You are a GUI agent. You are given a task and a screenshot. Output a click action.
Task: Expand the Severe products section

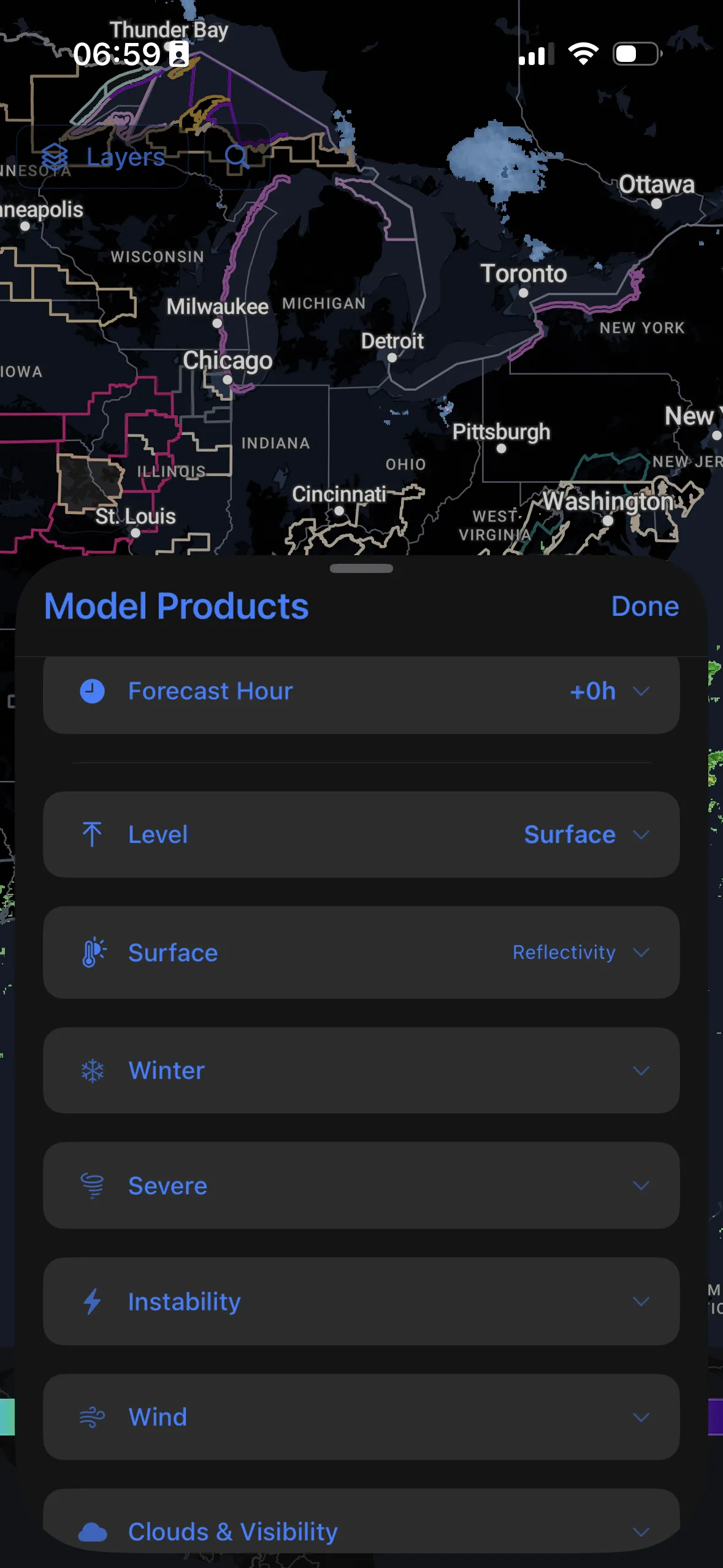click(641, 1185)
